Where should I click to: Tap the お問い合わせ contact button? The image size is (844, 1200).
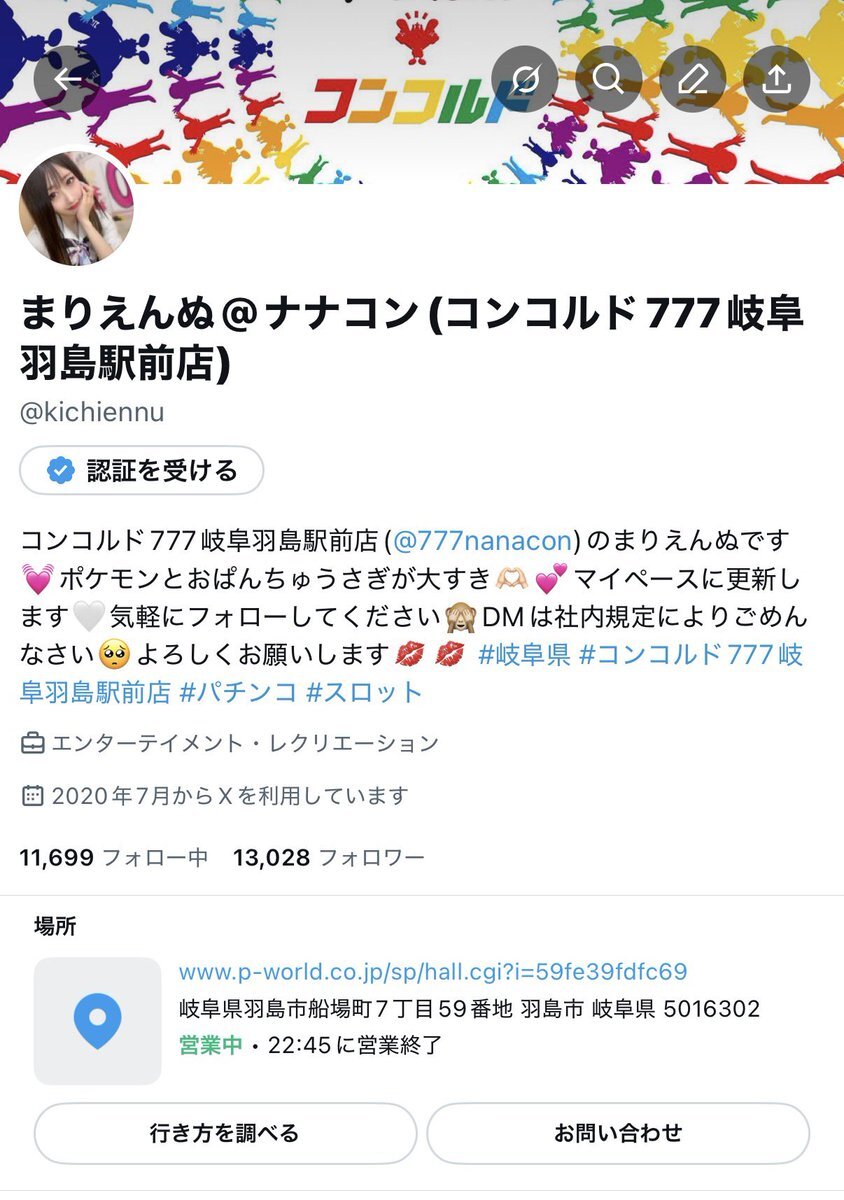point(617,1133)
